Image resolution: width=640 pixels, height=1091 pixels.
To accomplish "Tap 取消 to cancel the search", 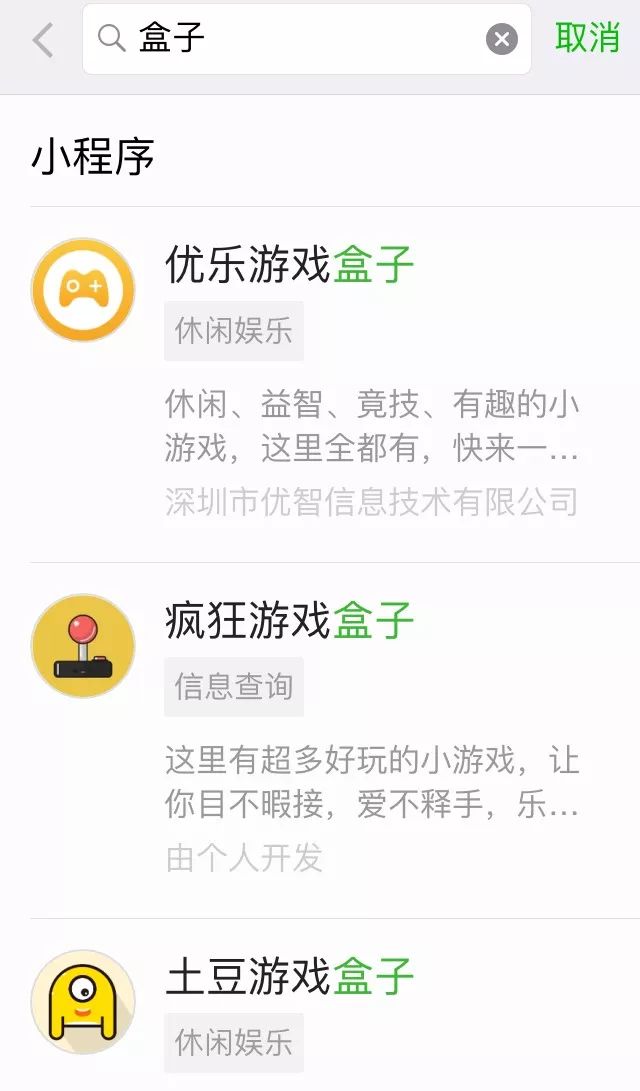I will tap(587, 38).
